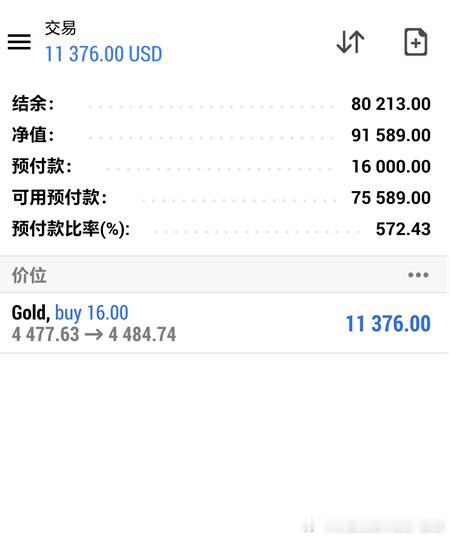Tap the sort arrows icon
The height and width of the screenshot is (539, 450).
350,42
